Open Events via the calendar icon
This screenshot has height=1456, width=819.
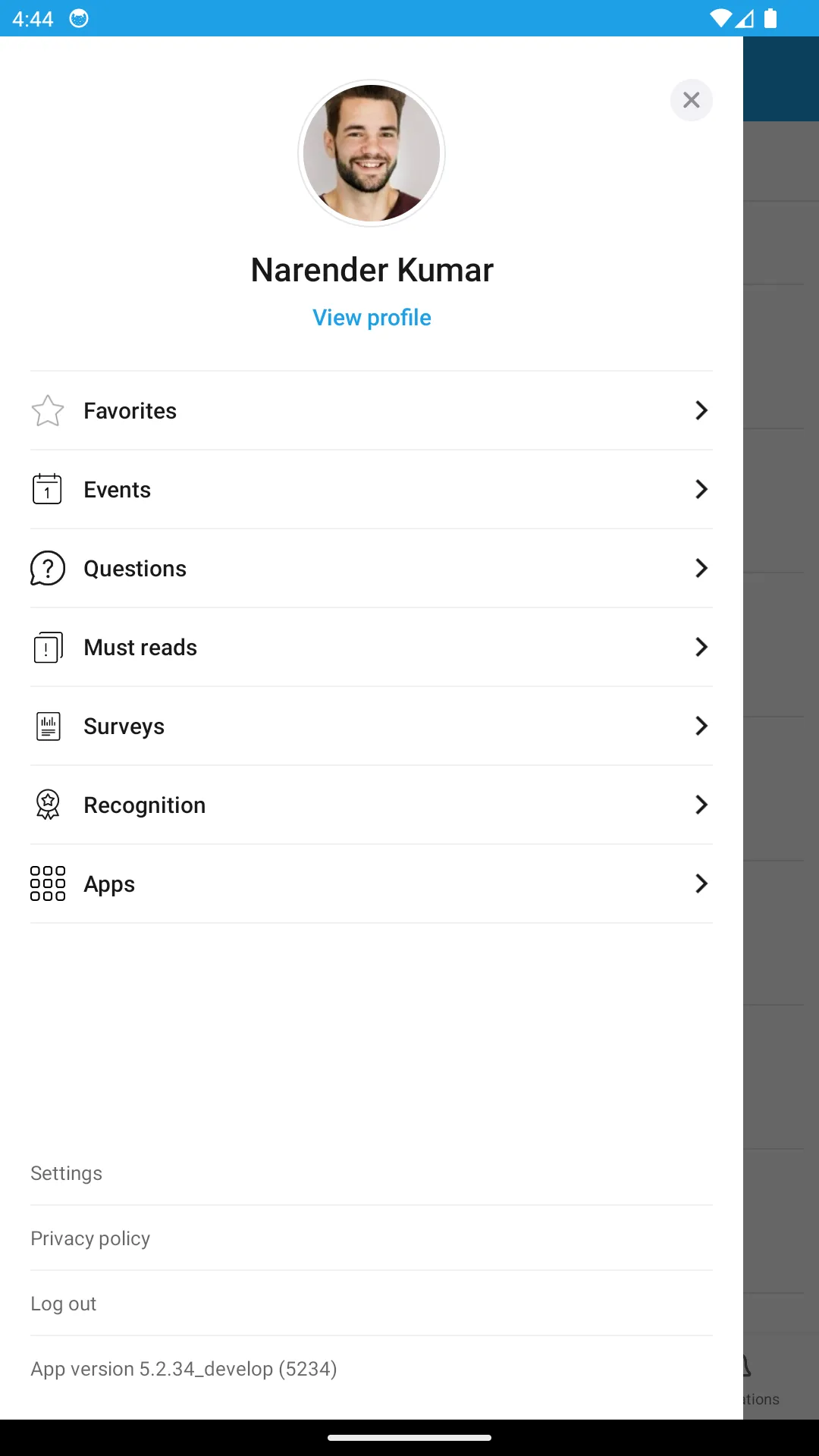(48, 489)
